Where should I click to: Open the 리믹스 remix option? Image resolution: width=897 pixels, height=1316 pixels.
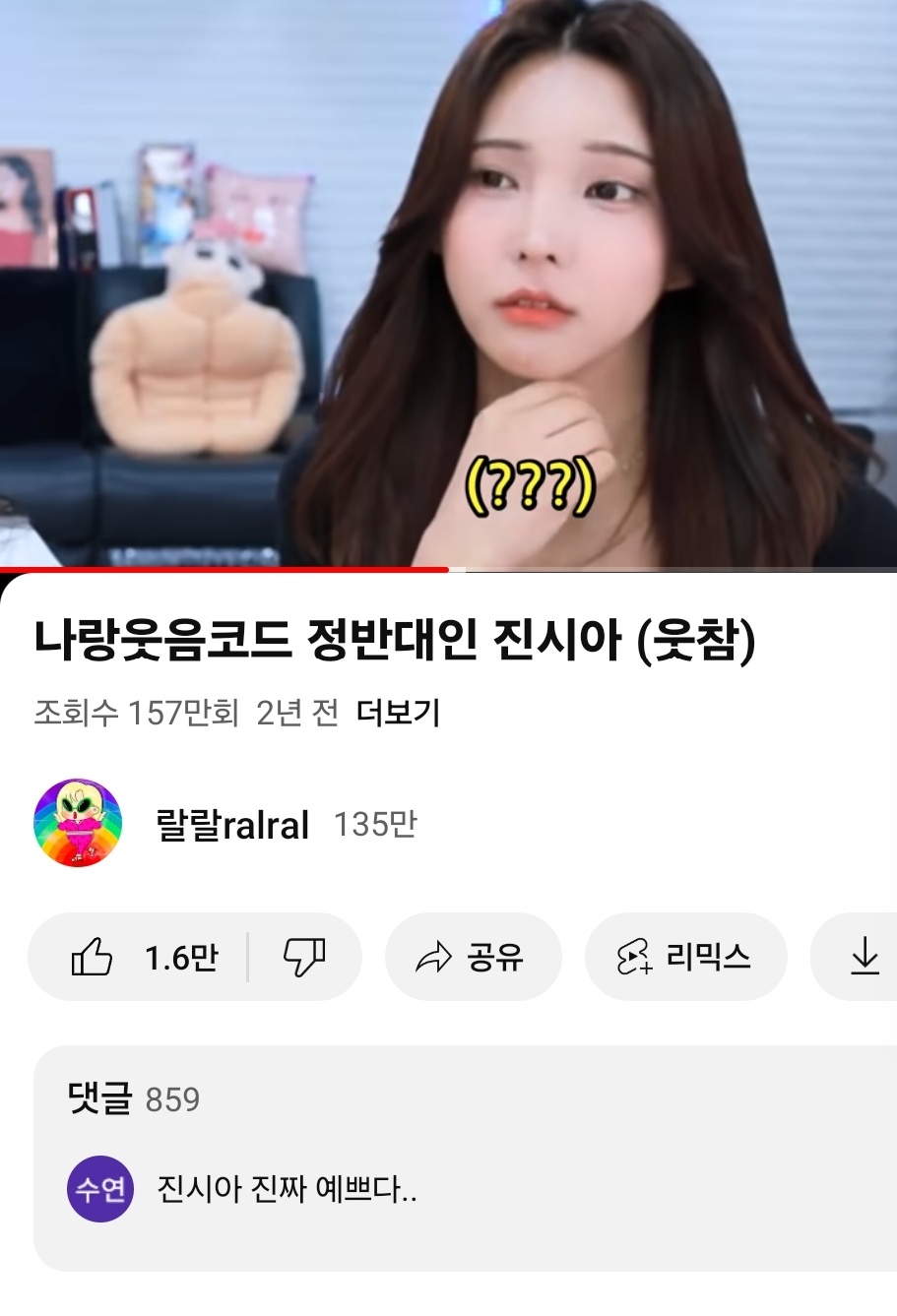pos(685,957)
